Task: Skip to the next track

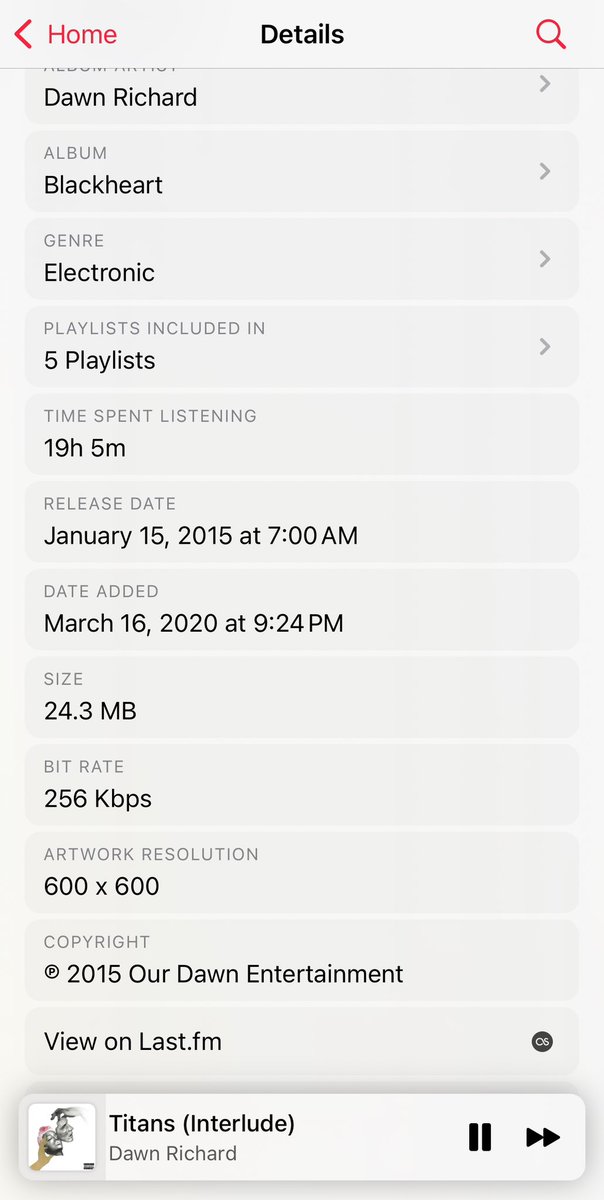Action: pyautogui.click(x=543, y=1137)
